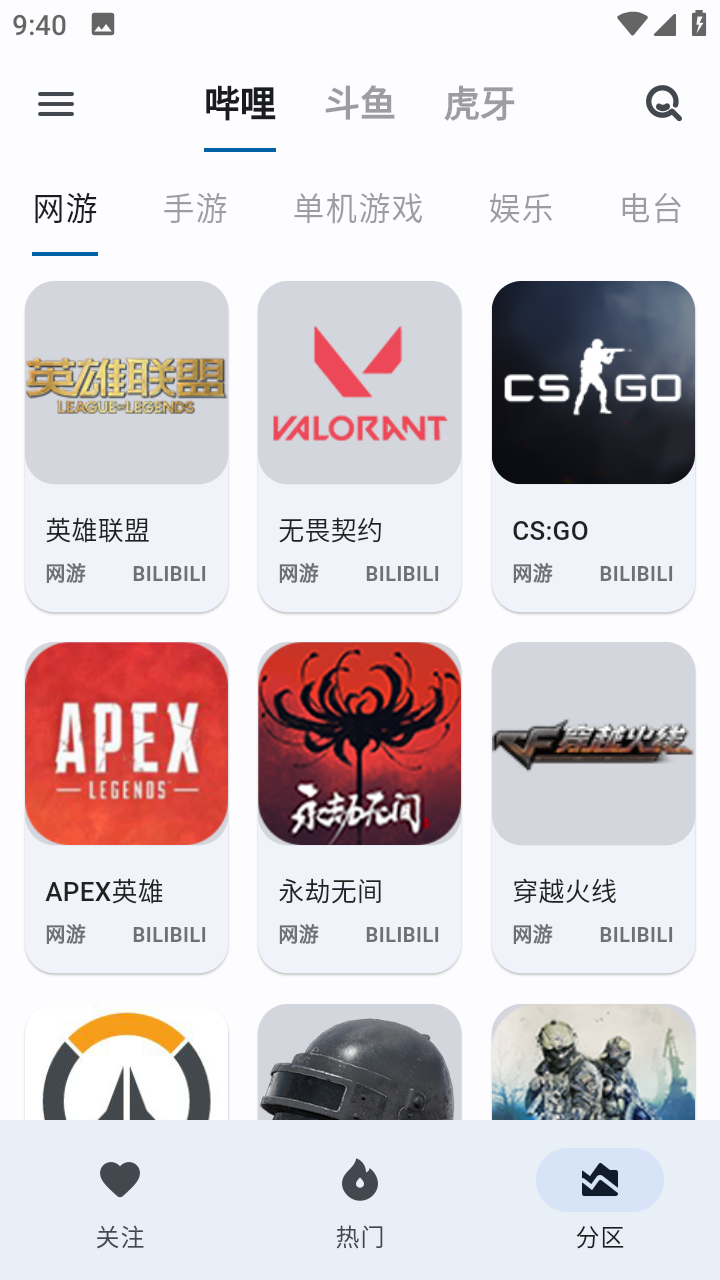Open the 穿越火线 card
Image resolution: width=720 pixels, height=1280 pixels.
tap(593, 807)
